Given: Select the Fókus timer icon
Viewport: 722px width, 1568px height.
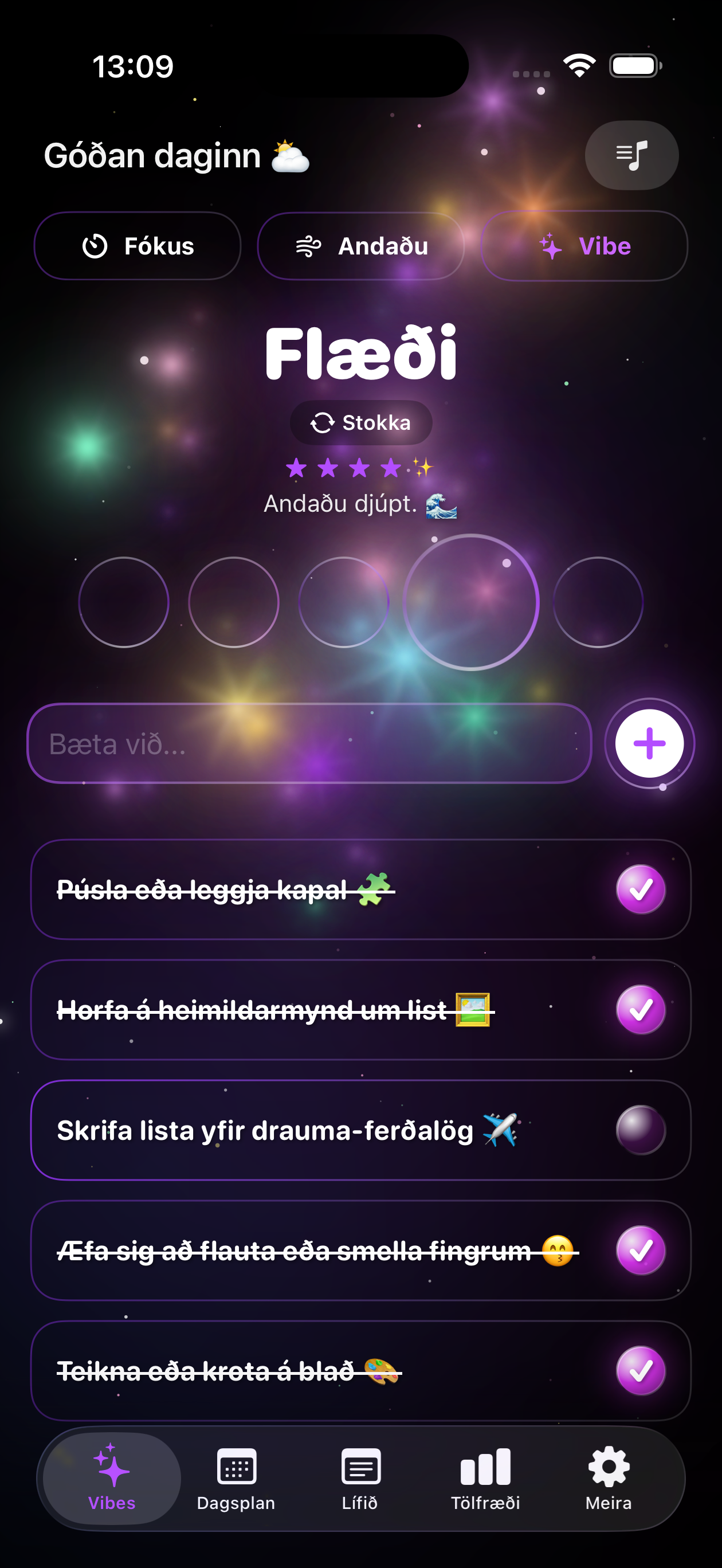Looking at the screenshot, I should (x=96, y=246).
